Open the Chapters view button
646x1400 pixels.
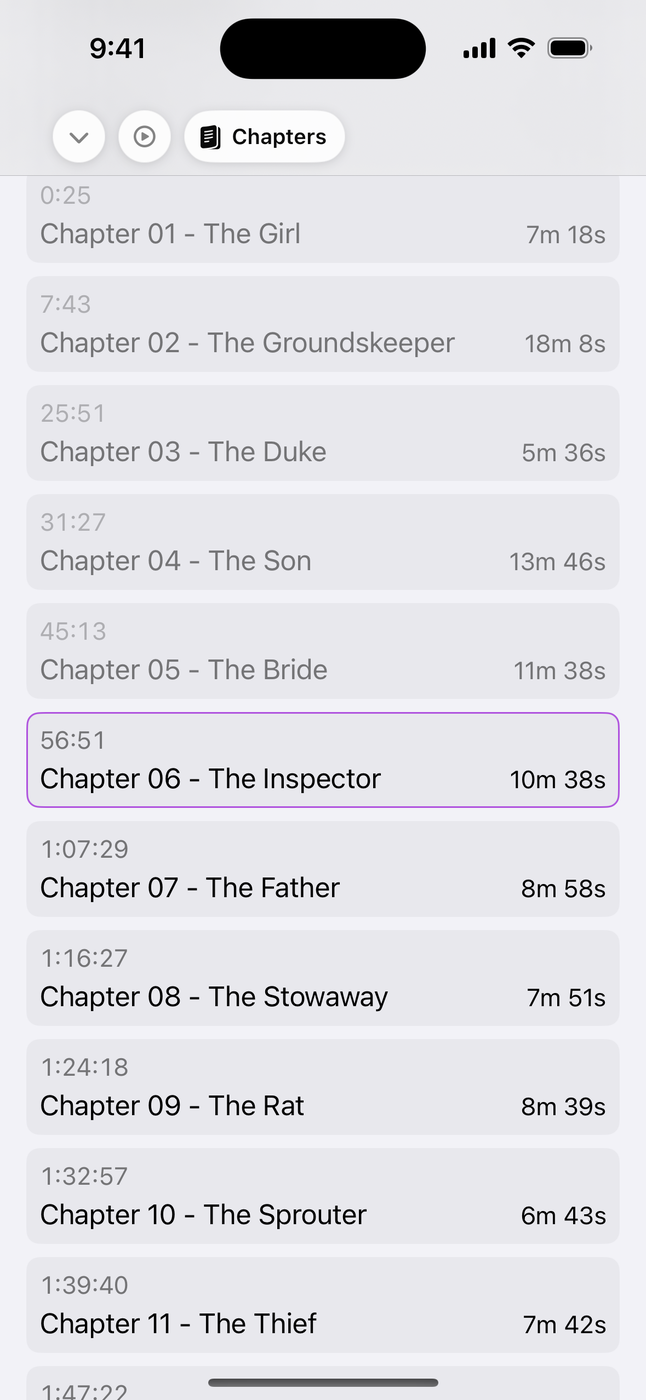click(265, 137)
